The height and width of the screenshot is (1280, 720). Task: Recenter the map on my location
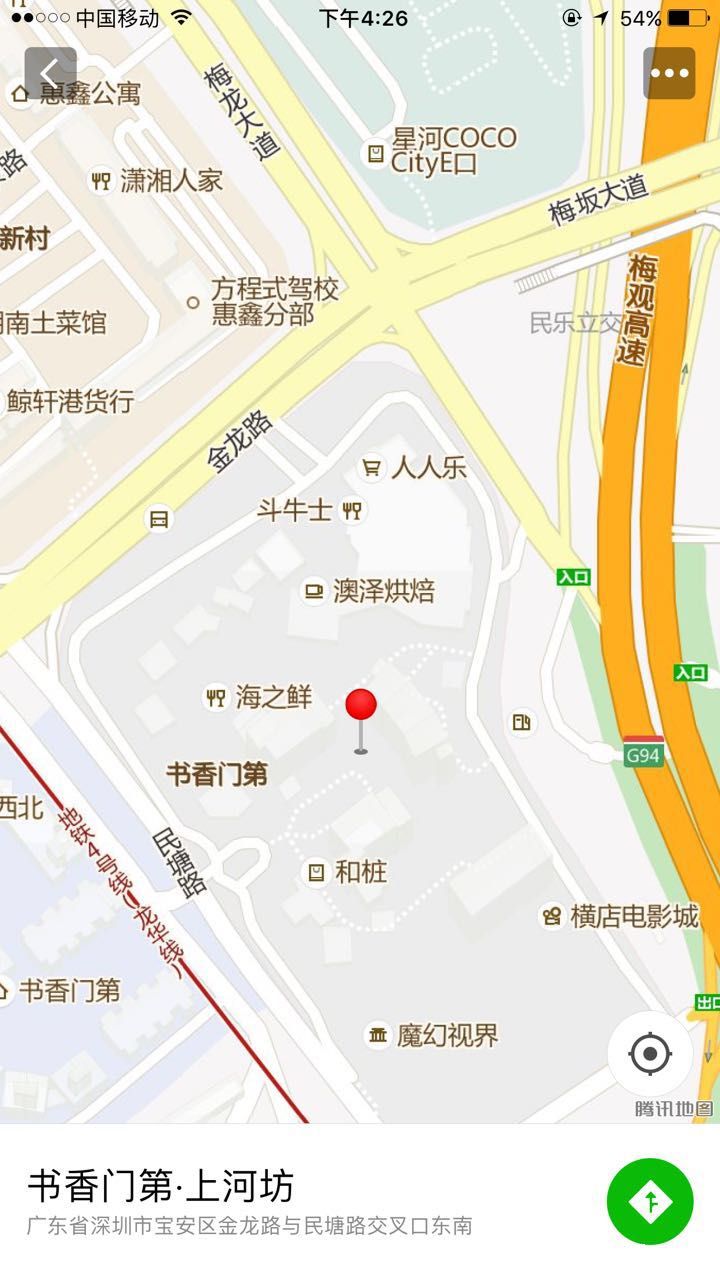[x=650, y=1053]
